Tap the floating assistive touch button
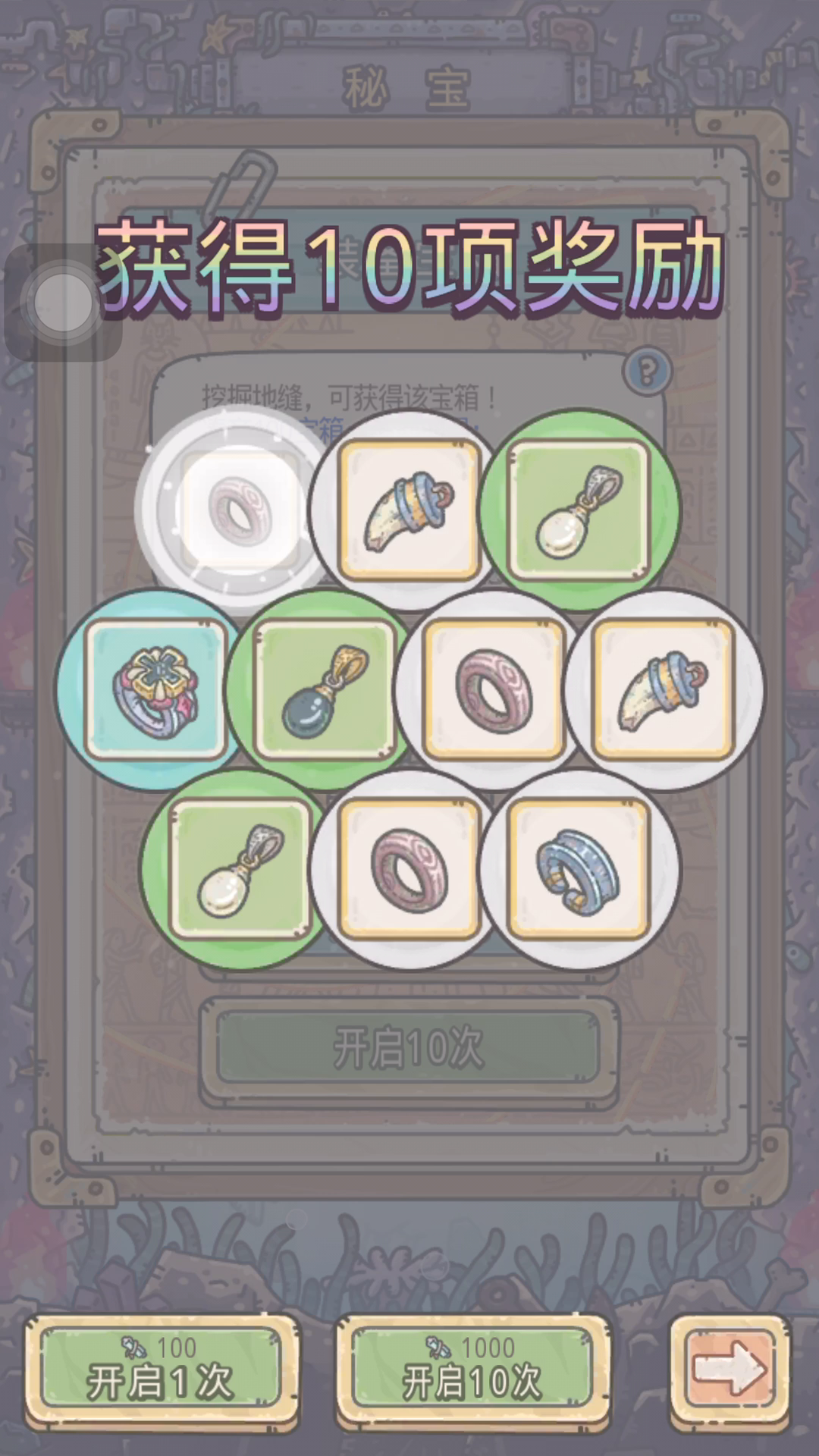 pos(62,303)
